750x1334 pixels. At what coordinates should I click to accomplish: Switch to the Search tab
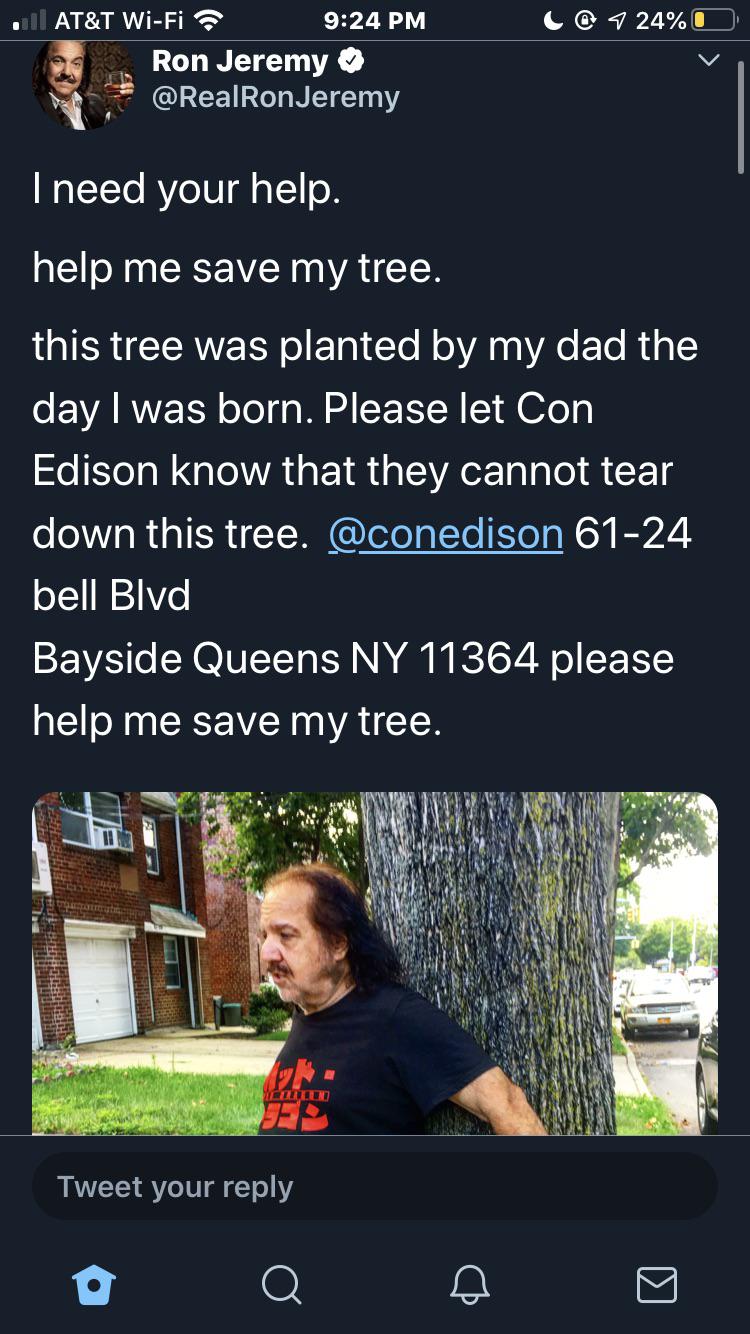point(281,1284)
